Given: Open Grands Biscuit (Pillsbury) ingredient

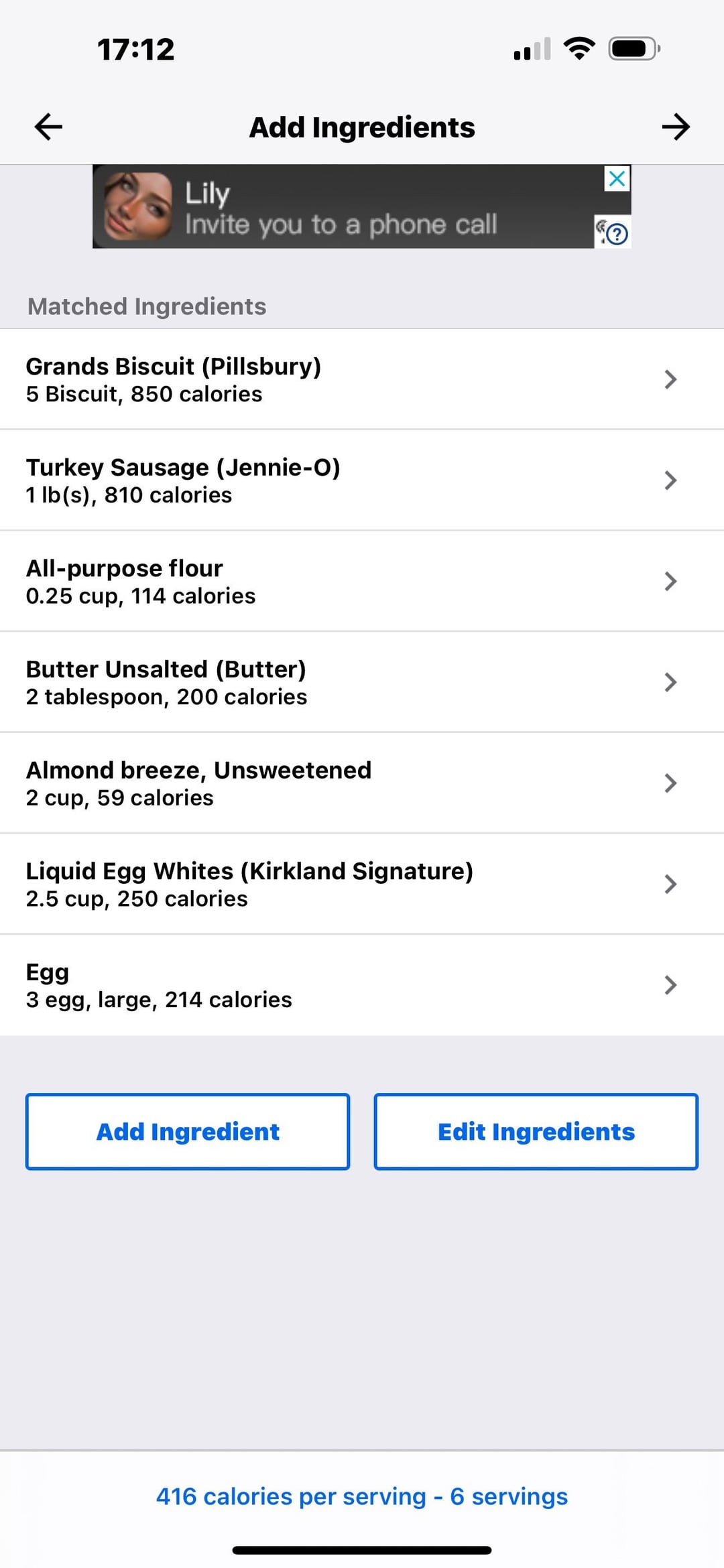Looking at the screenshot, I should click(x=362, y=379).
